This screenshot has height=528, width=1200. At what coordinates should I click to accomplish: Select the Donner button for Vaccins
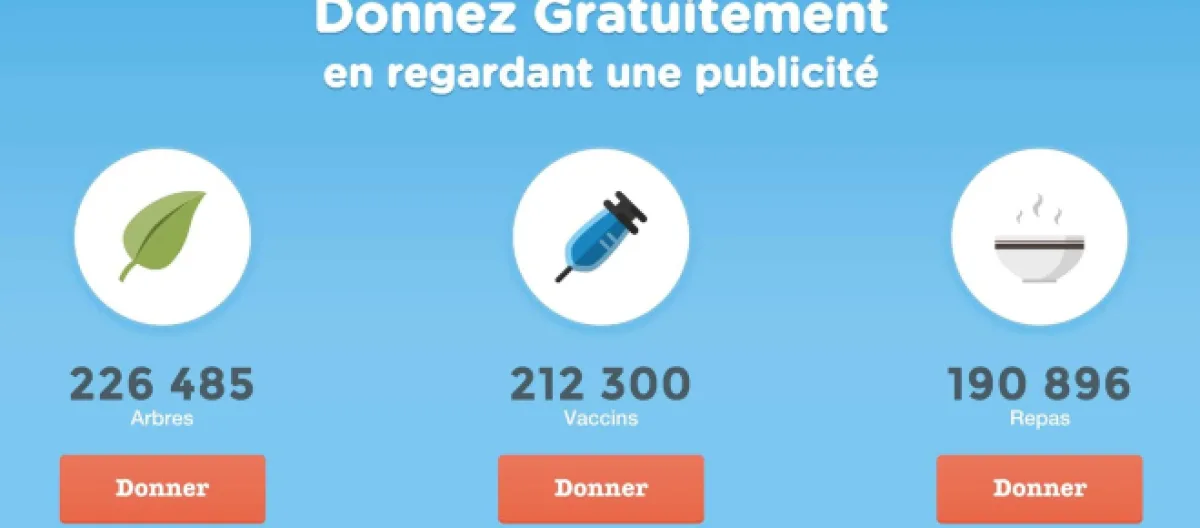click(x=601, y=488)
